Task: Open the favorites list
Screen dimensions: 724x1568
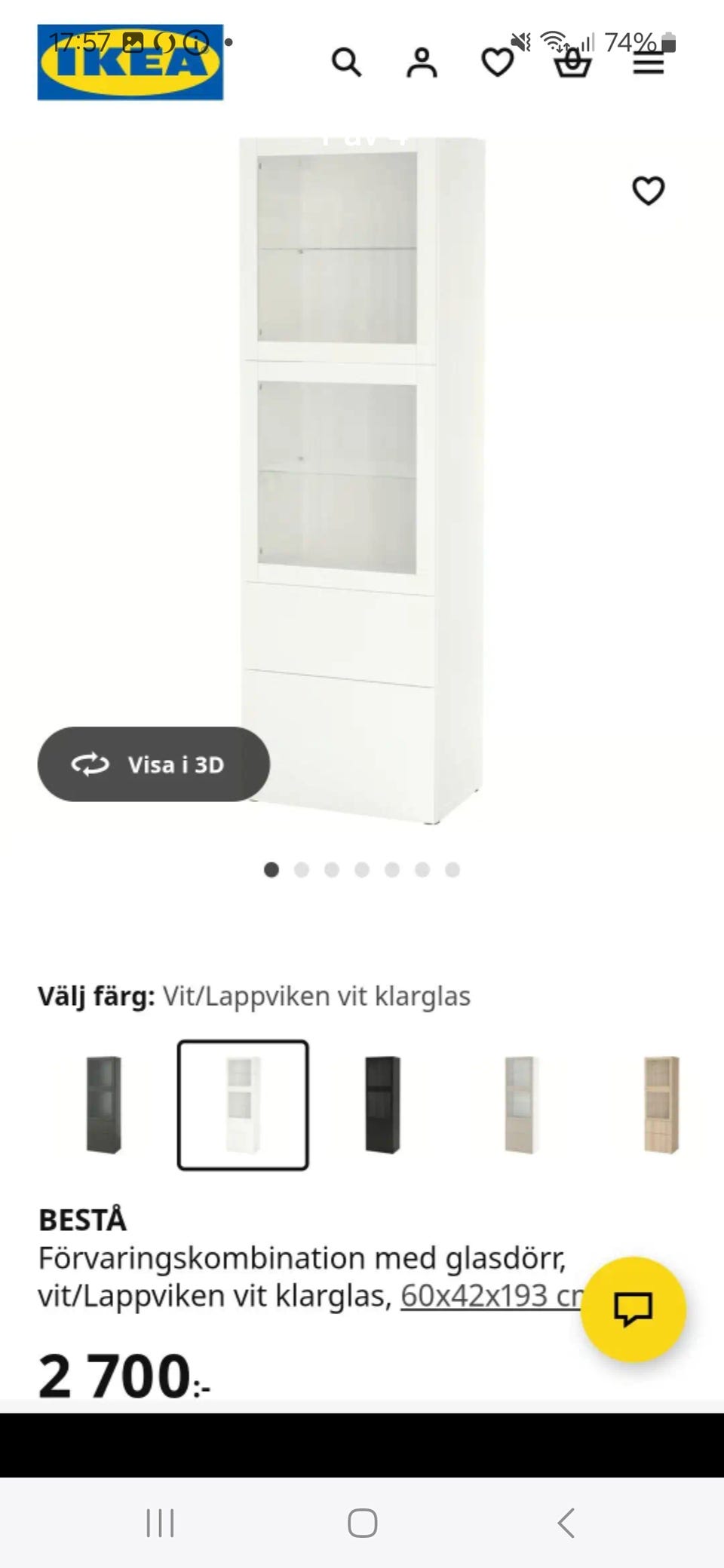Action: pos(498,63)
